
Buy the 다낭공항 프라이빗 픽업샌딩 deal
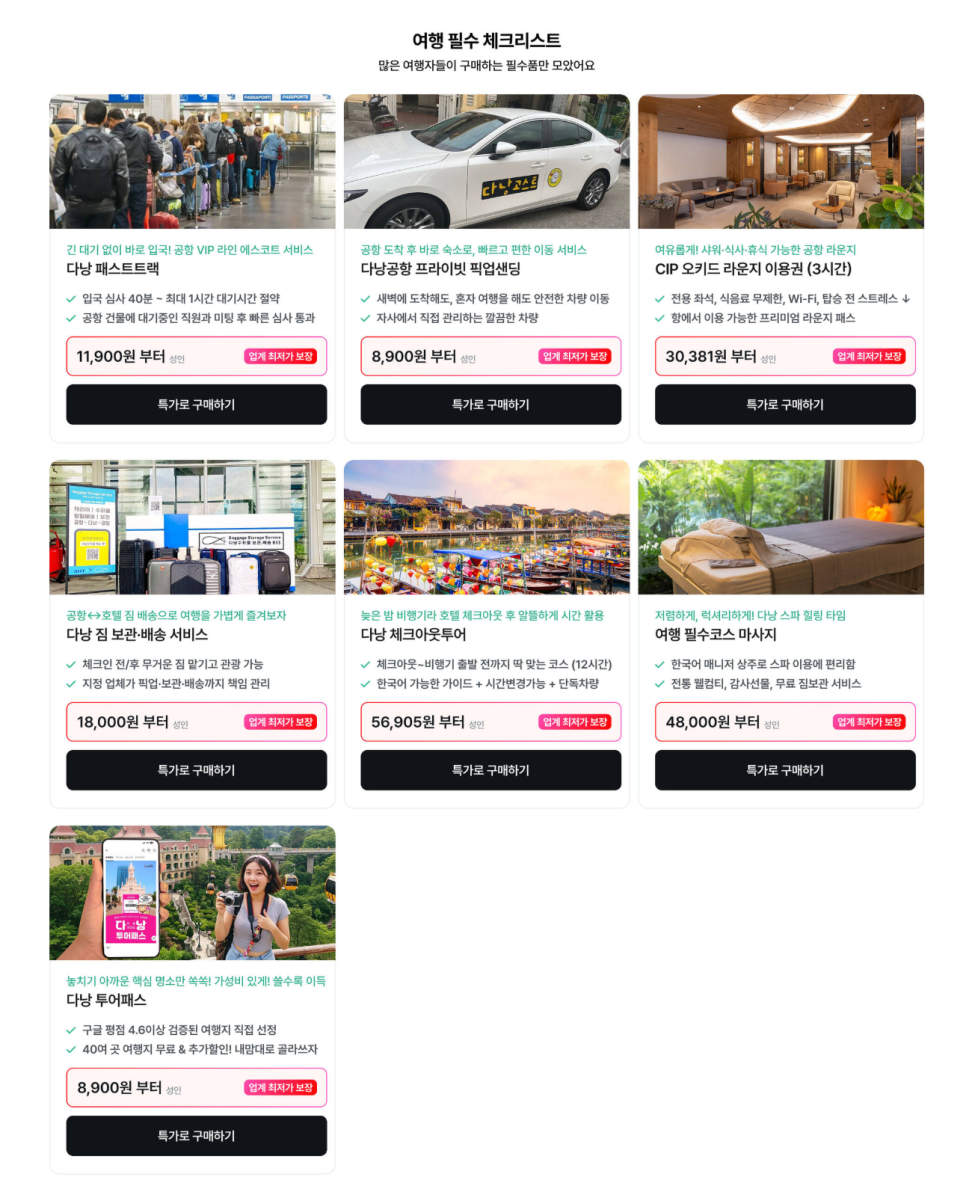click(490, 404)
